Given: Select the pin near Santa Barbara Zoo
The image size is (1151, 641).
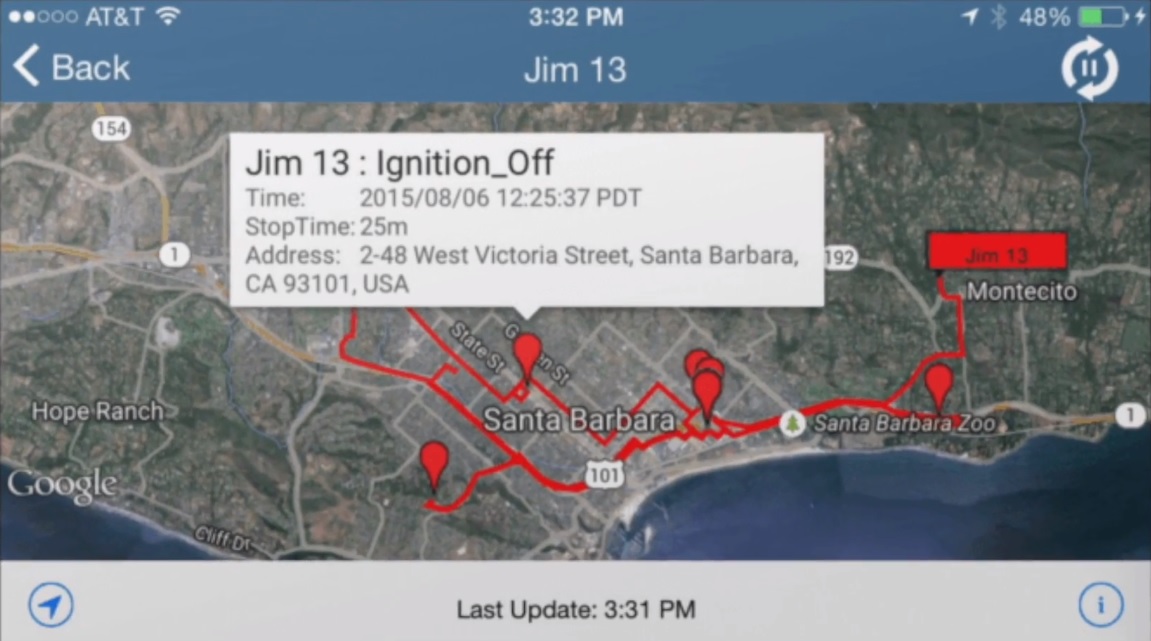Looking at the screenshot, I should (x=938, y=384).
